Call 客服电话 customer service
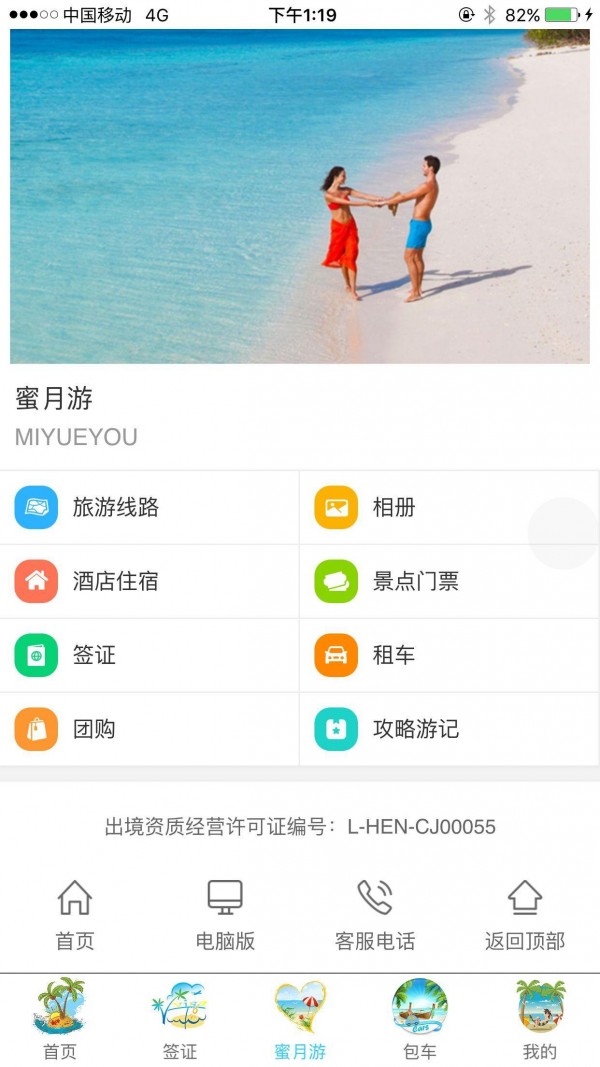 click(375, 914)
